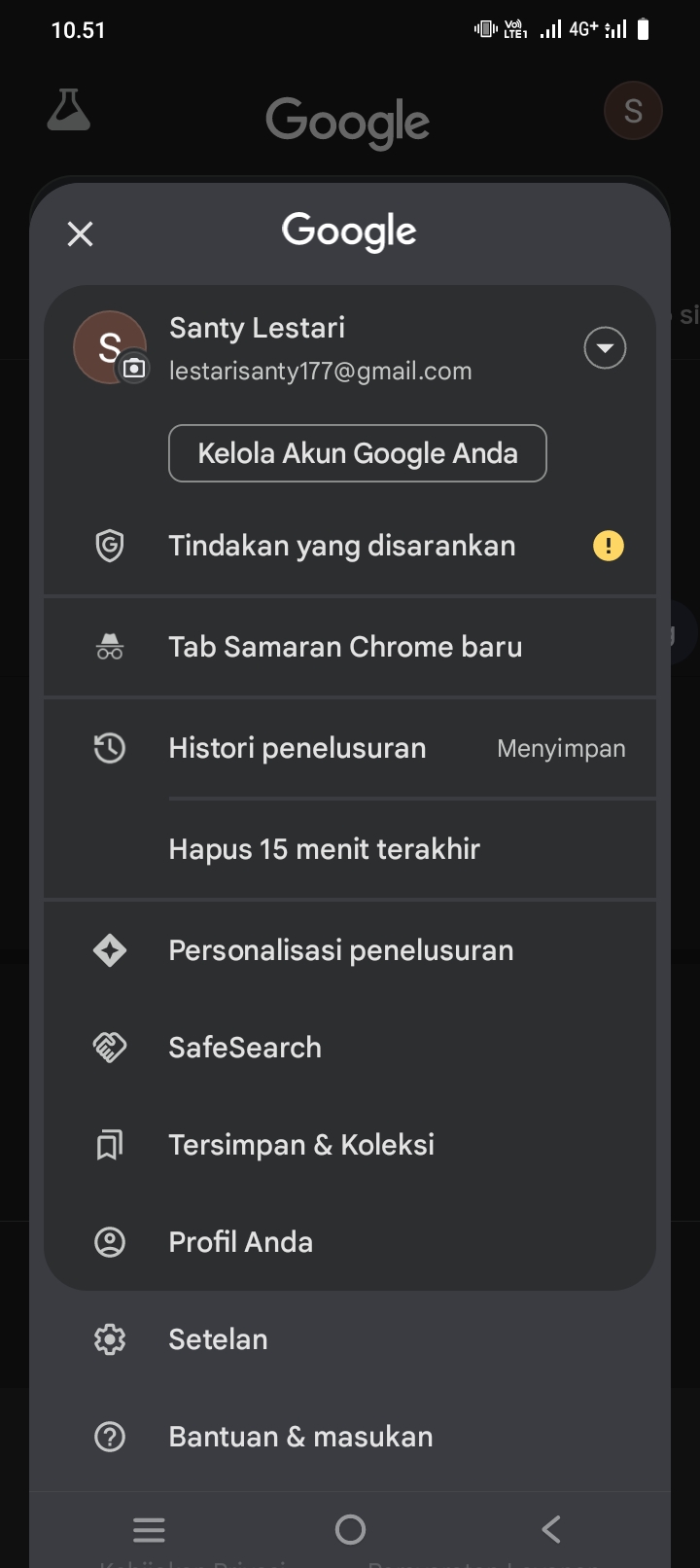
Task: Close the Google account menu
Action: tap(80, 233)
